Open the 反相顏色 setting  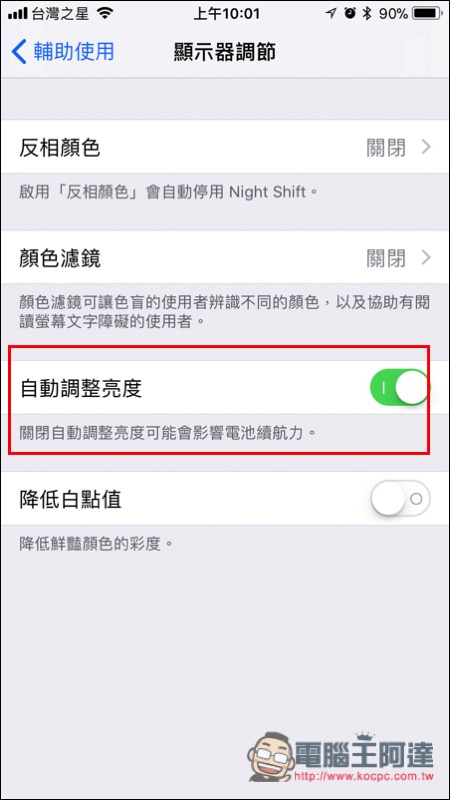pyautogui.click(x=225, y=147)
